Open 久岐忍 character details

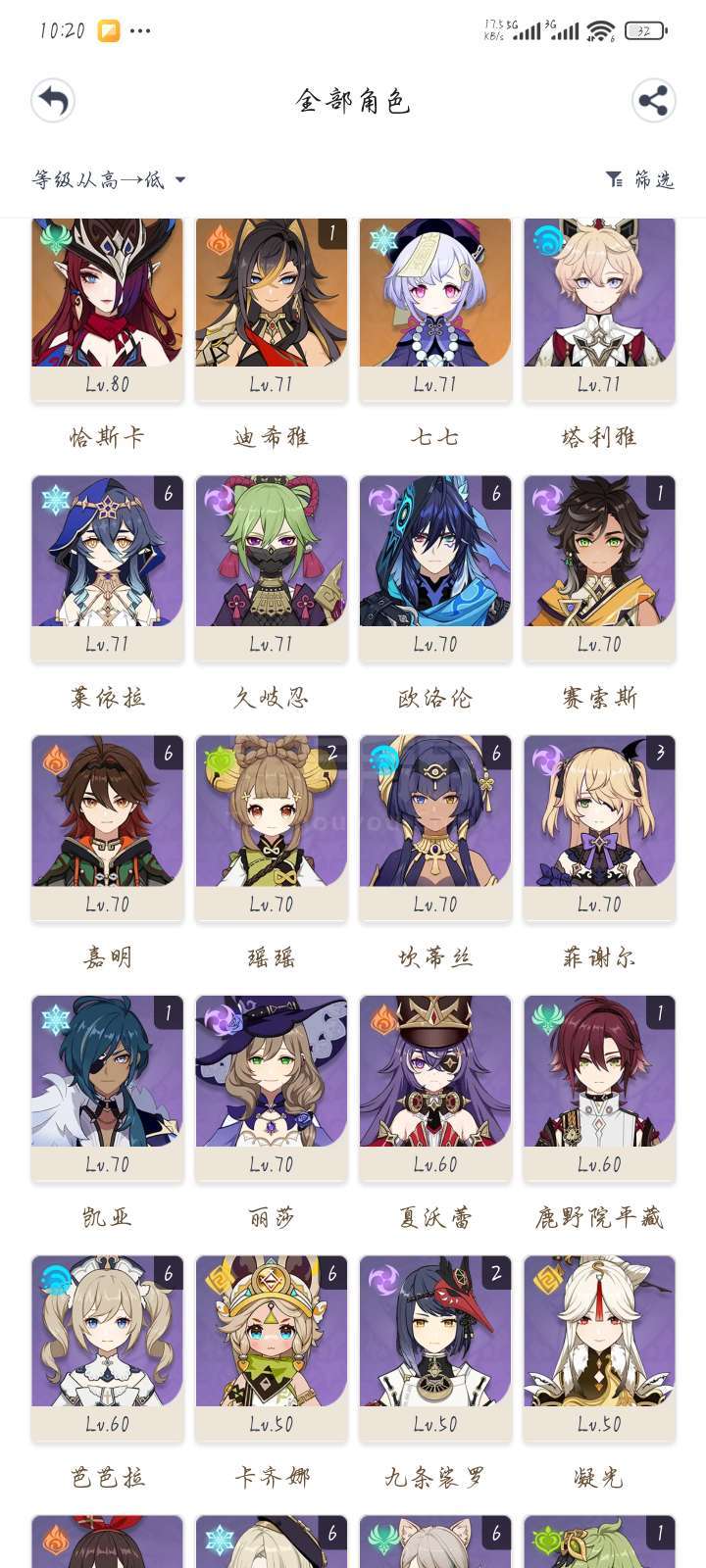tap(272, 568)
